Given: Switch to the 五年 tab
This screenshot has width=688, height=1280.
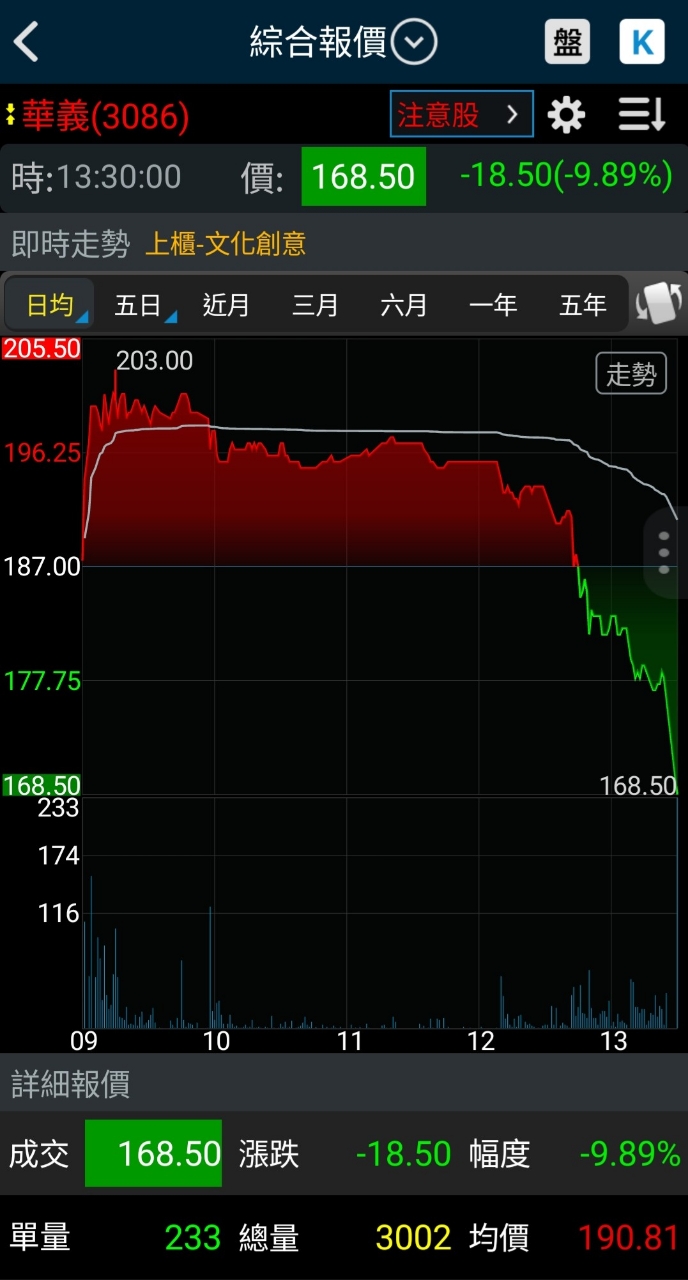Looking at the screenshot, I should pyautogui.click(x=582, y=305).
